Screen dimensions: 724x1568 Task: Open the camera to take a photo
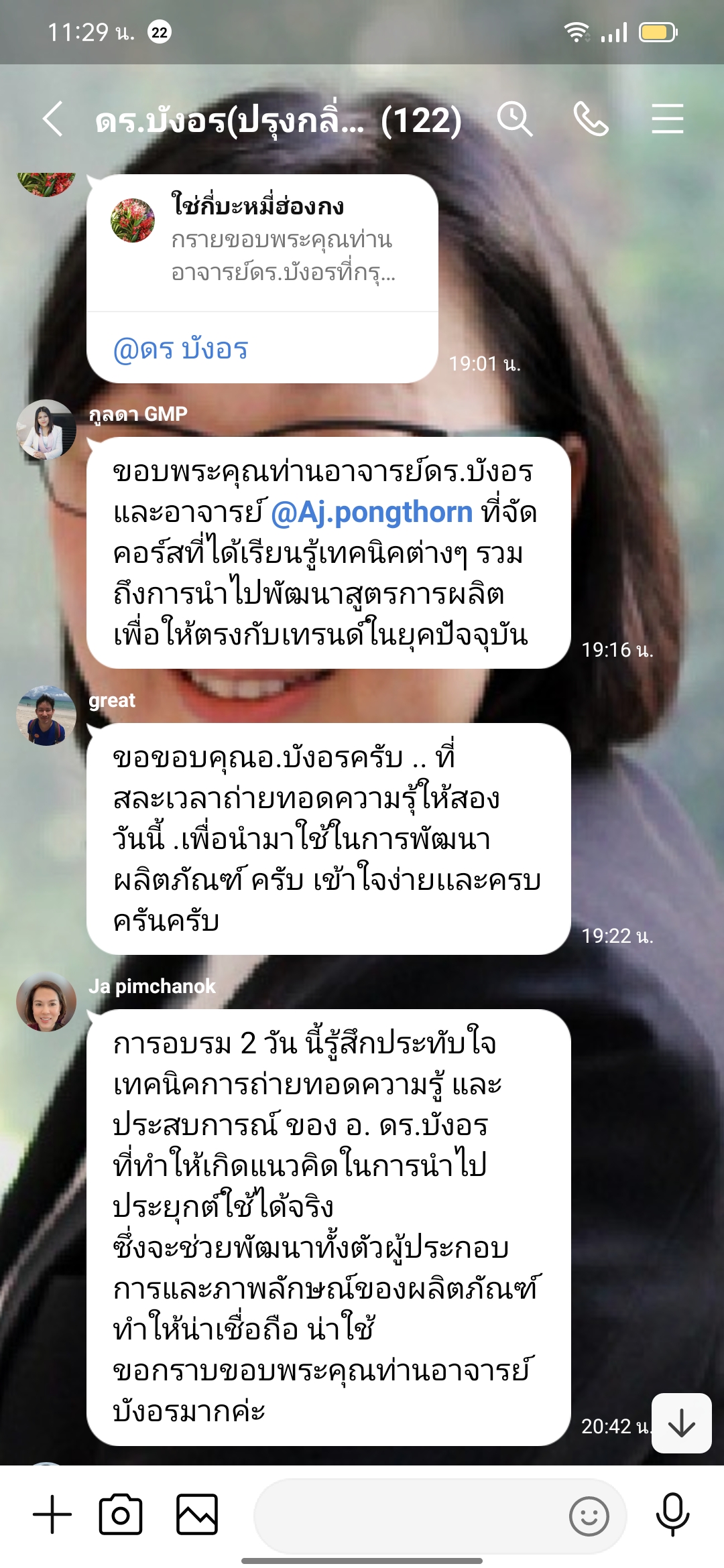click(121, 1515)
